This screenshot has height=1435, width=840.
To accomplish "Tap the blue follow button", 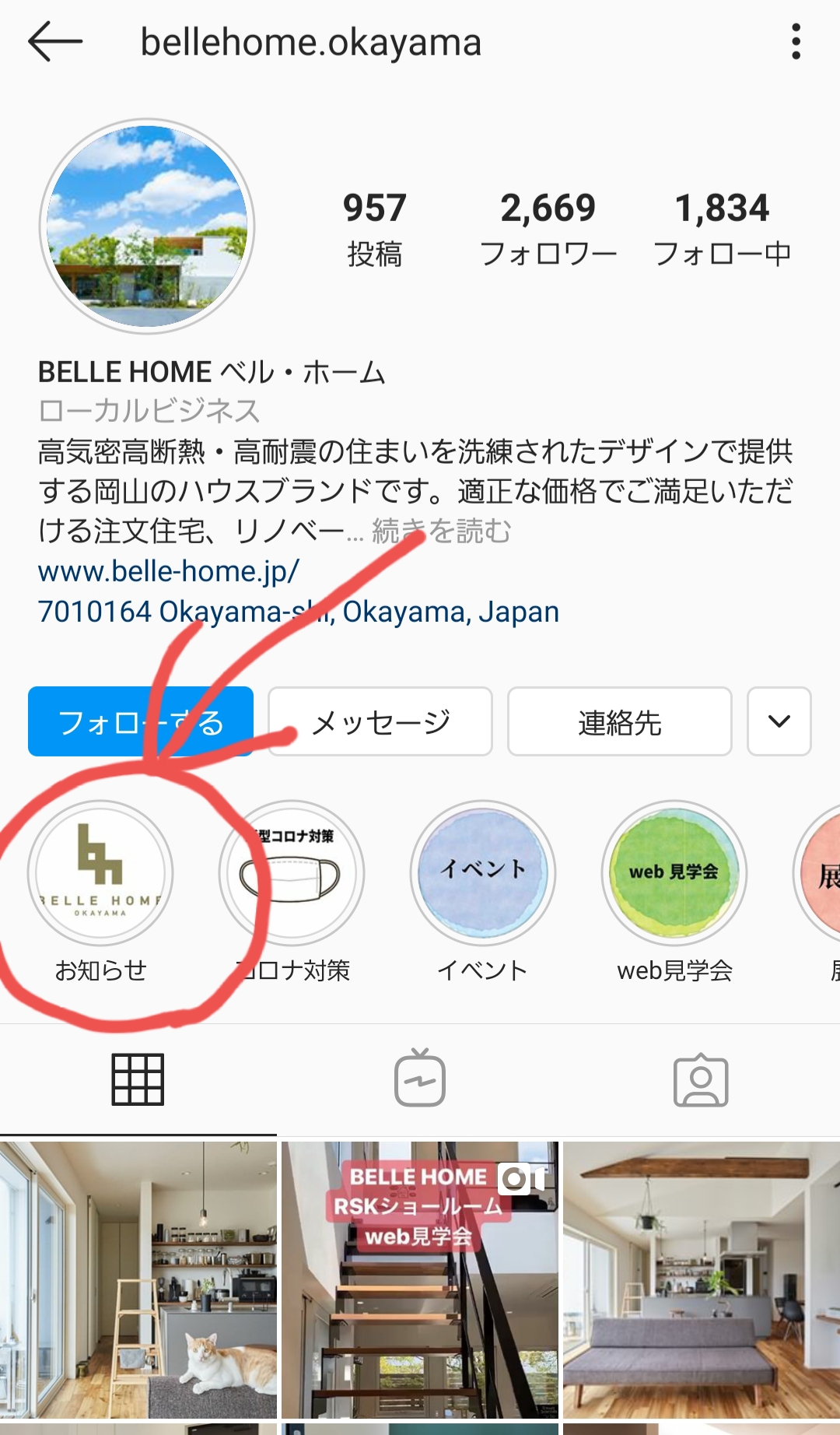I will tap(141, 721).
